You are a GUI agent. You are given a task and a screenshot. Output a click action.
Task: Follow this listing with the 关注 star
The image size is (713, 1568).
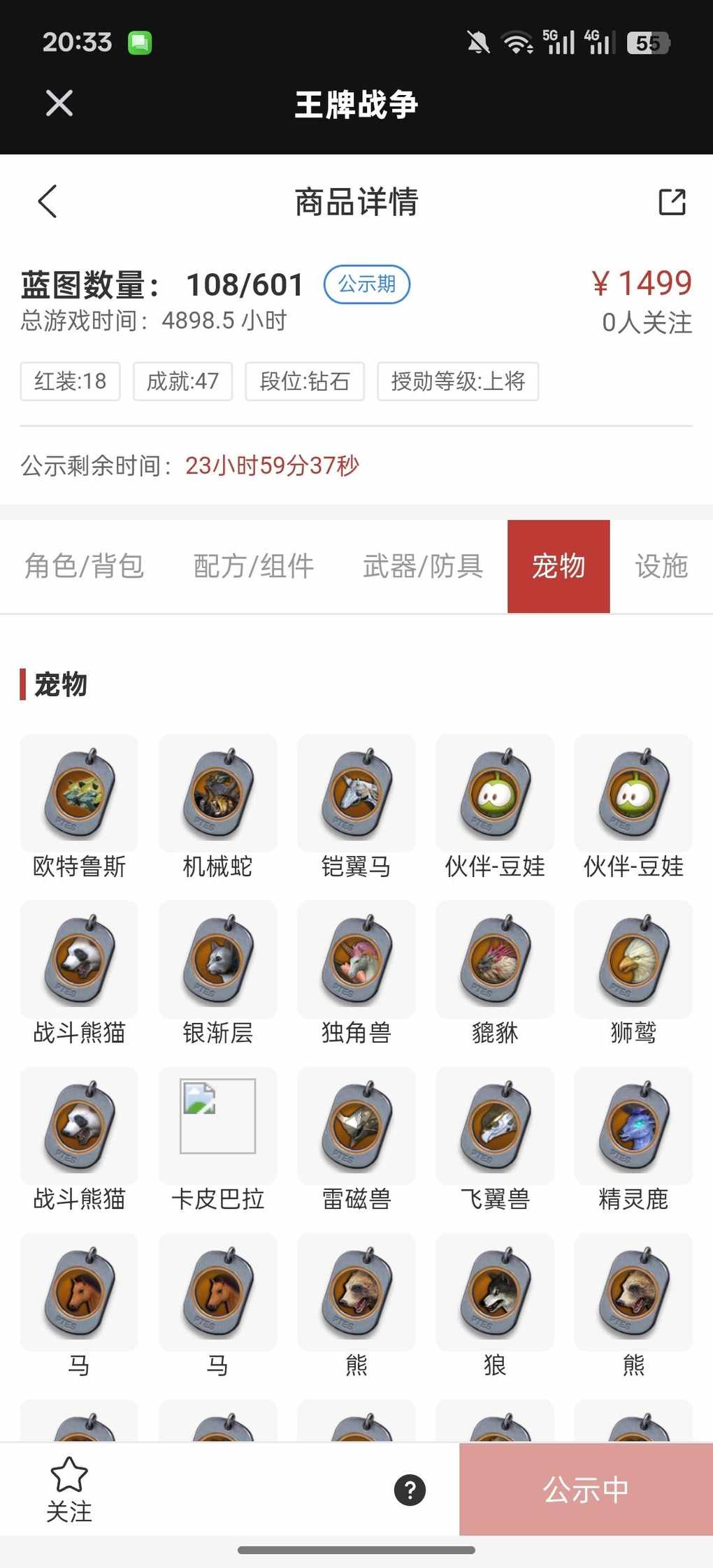point(69,1488)
